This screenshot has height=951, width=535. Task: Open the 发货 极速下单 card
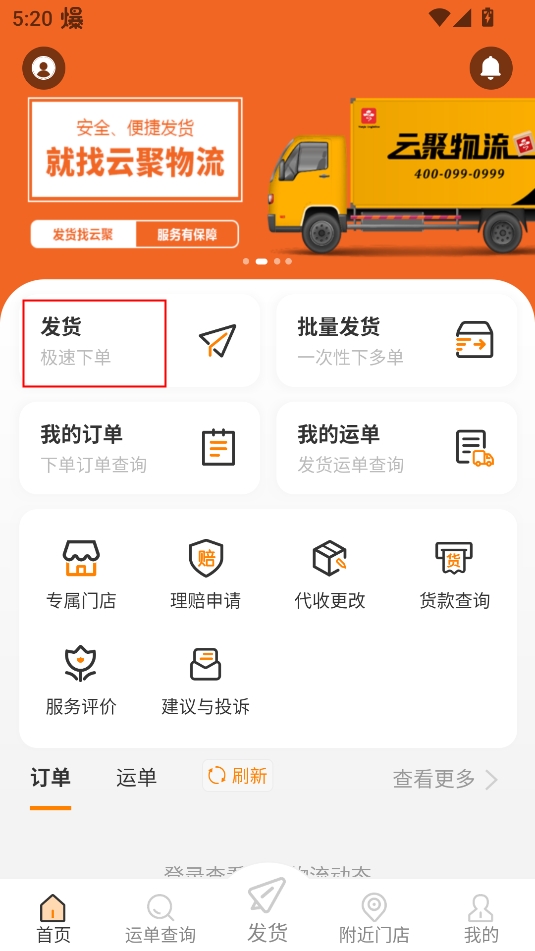click(140, 341)
